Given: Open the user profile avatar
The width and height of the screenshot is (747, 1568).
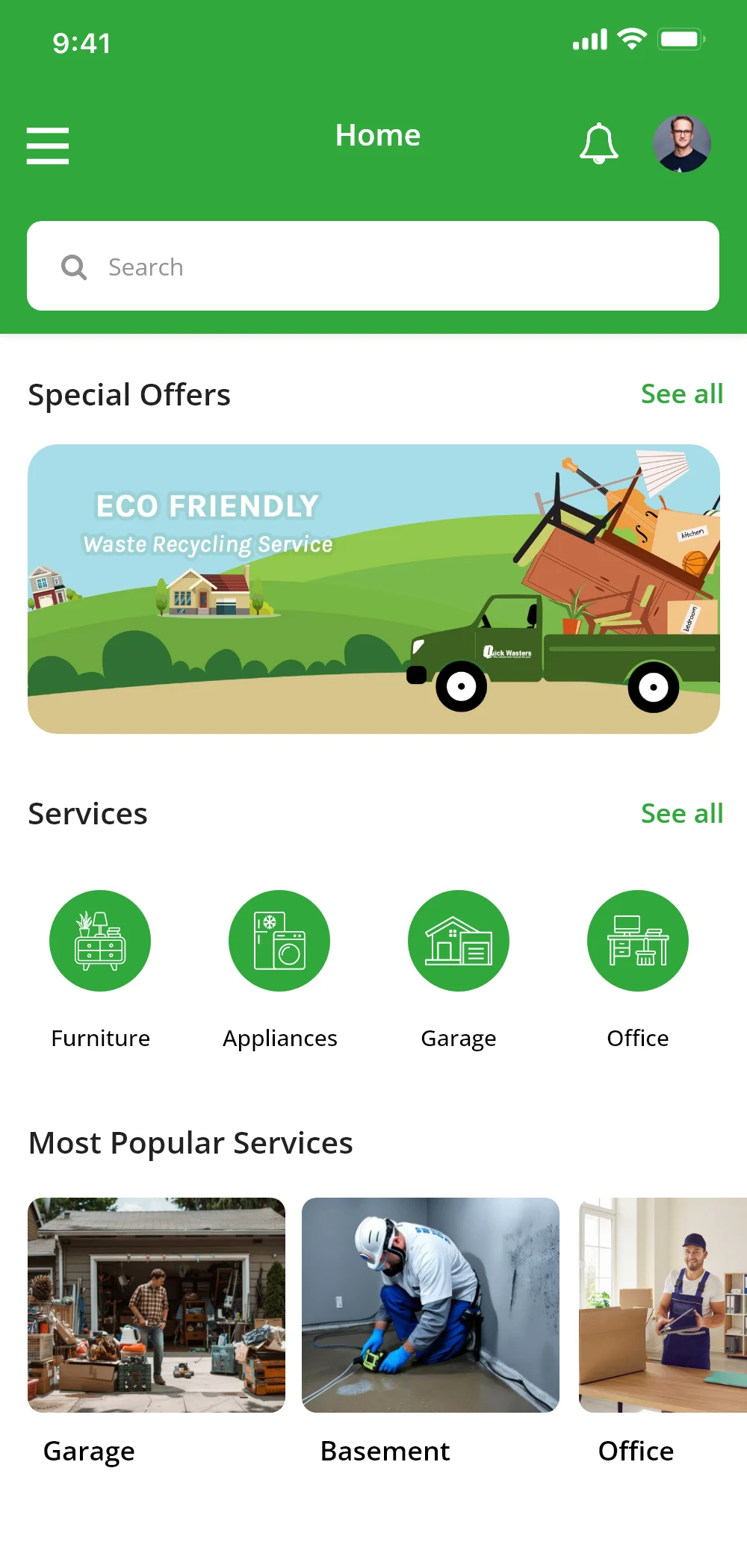Looking at the screenshot, I should (681, 143).
